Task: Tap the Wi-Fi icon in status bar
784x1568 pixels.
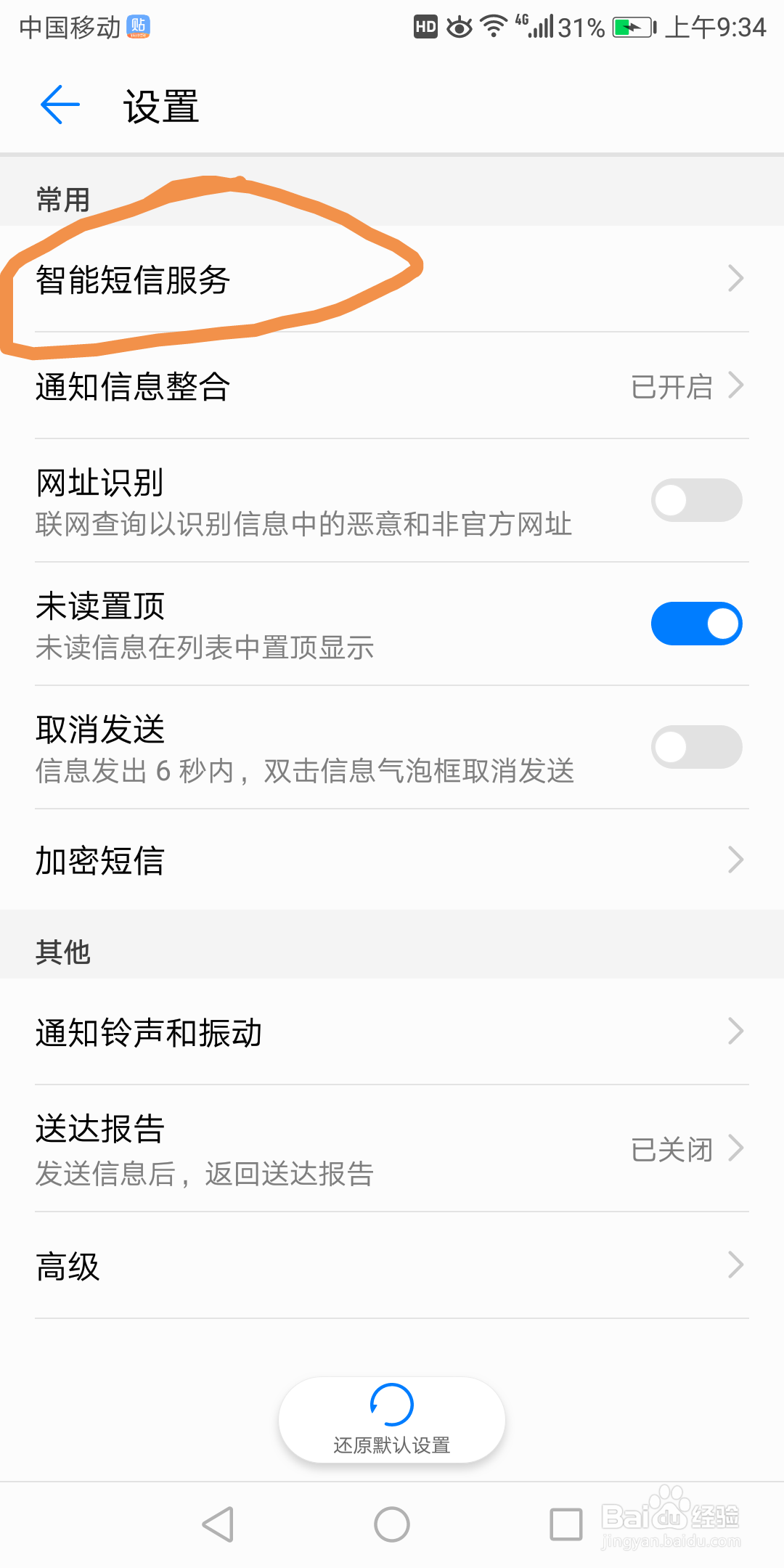Action: point(493,28)
